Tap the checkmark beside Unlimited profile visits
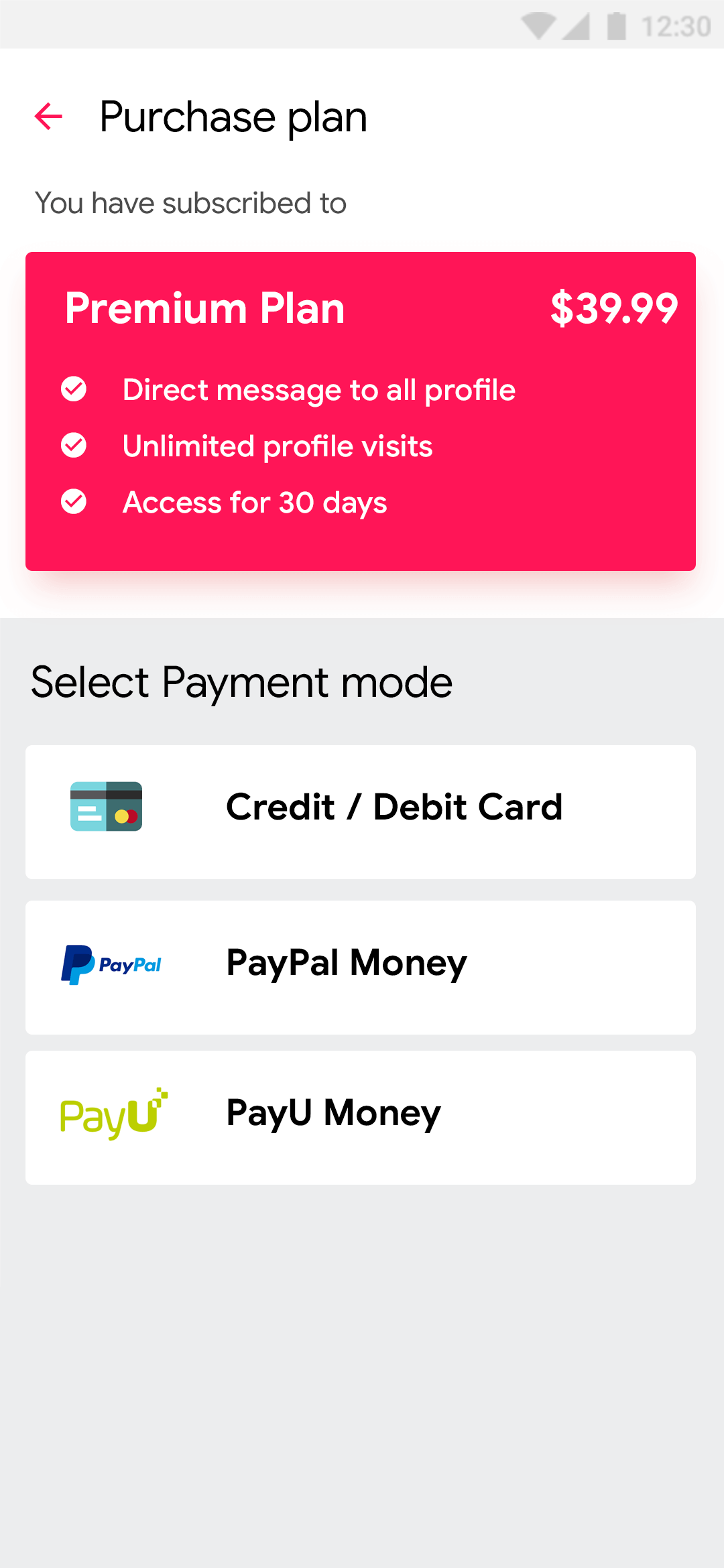 pos(74,445)
